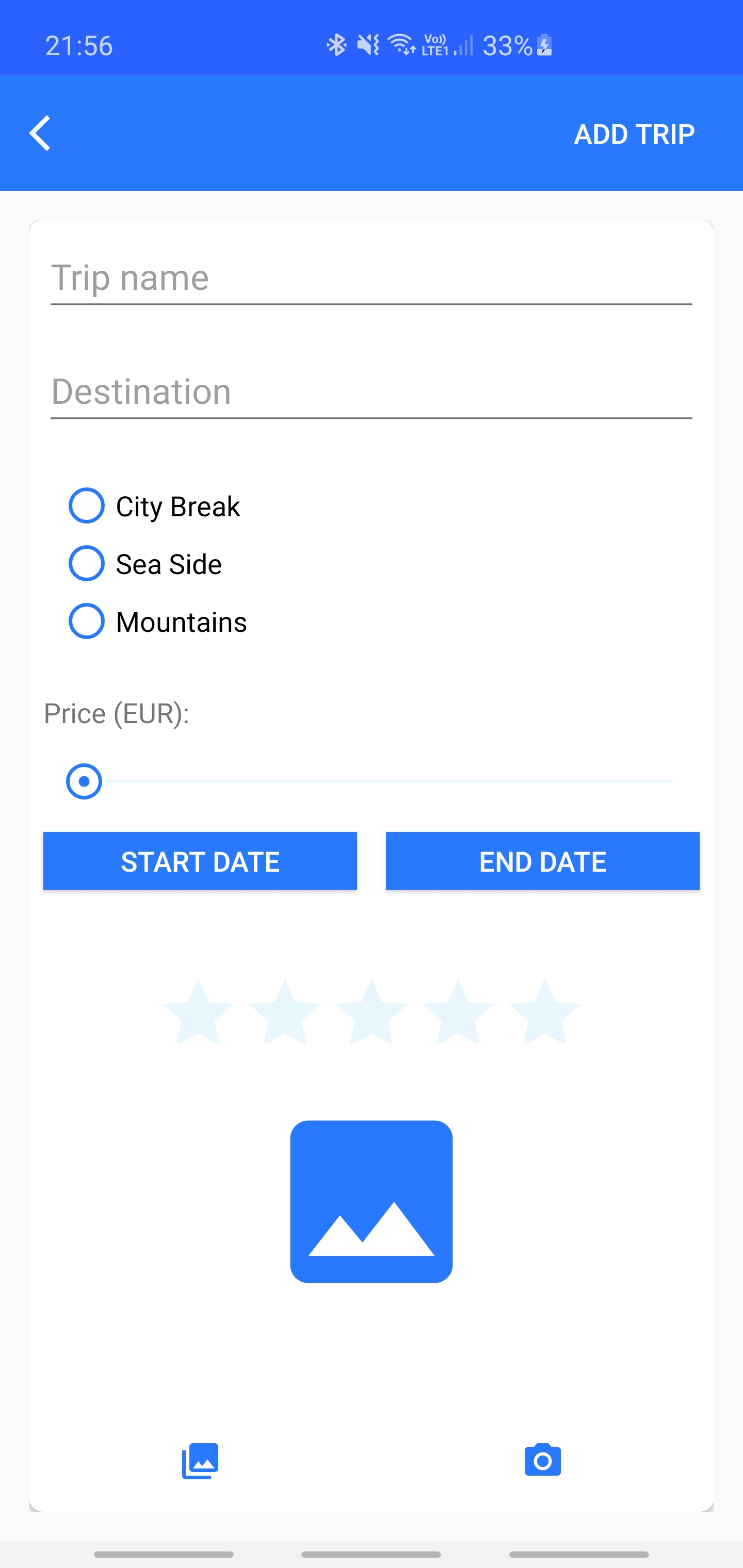The height and width of the screenshot is (1568, 743).
Task: Enter text in the Destination field
Action: point(370,392)
